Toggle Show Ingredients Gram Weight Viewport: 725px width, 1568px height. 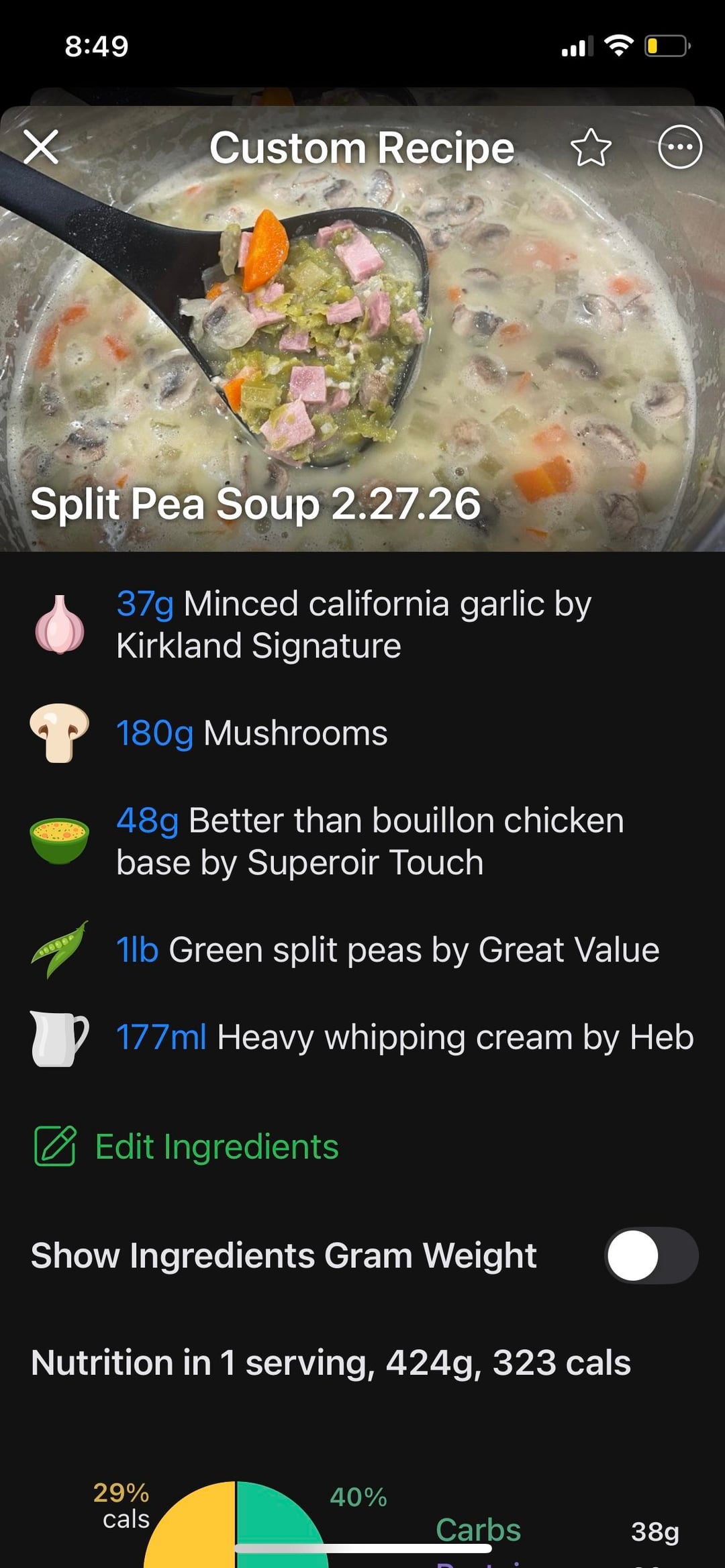click(651, 1255)
